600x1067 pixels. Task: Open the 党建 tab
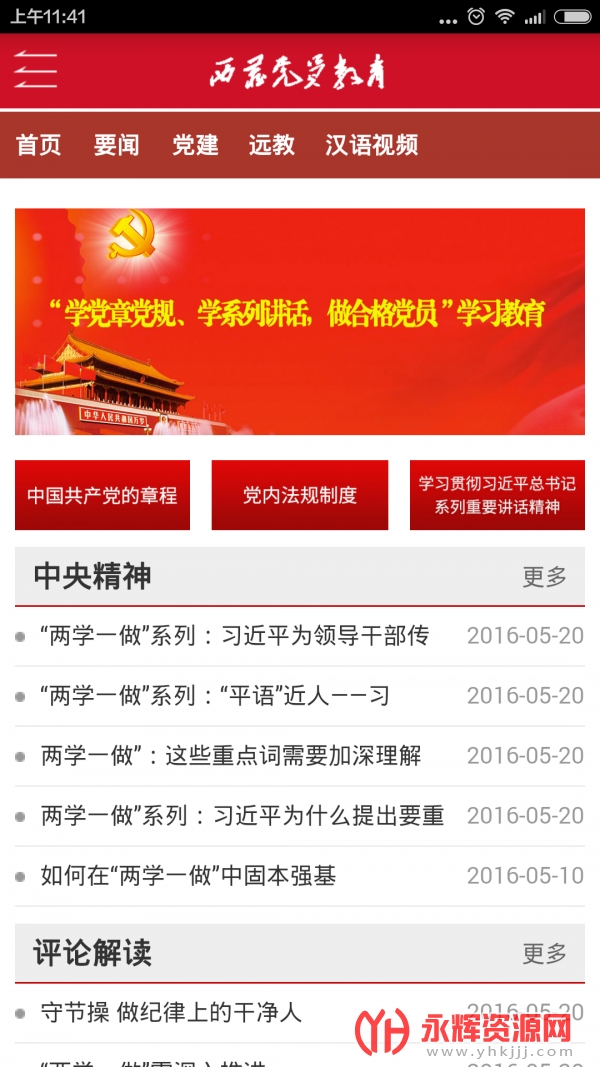[195, 145]
